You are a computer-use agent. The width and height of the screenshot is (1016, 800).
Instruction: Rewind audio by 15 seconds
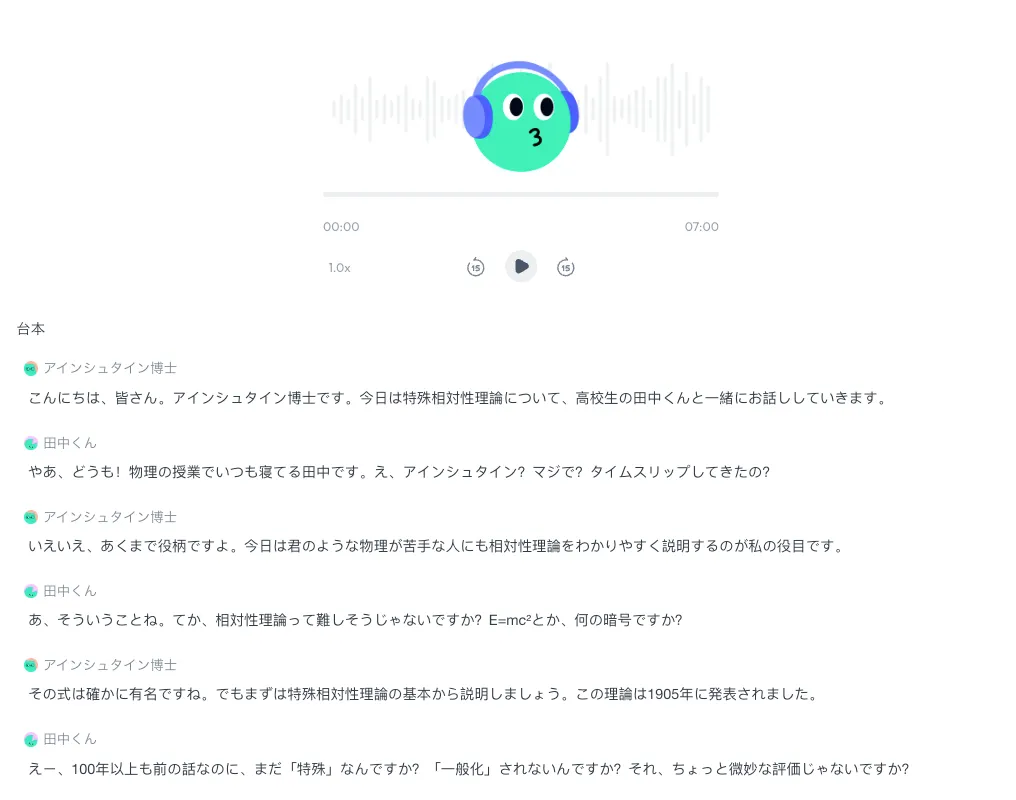(475, 267)
